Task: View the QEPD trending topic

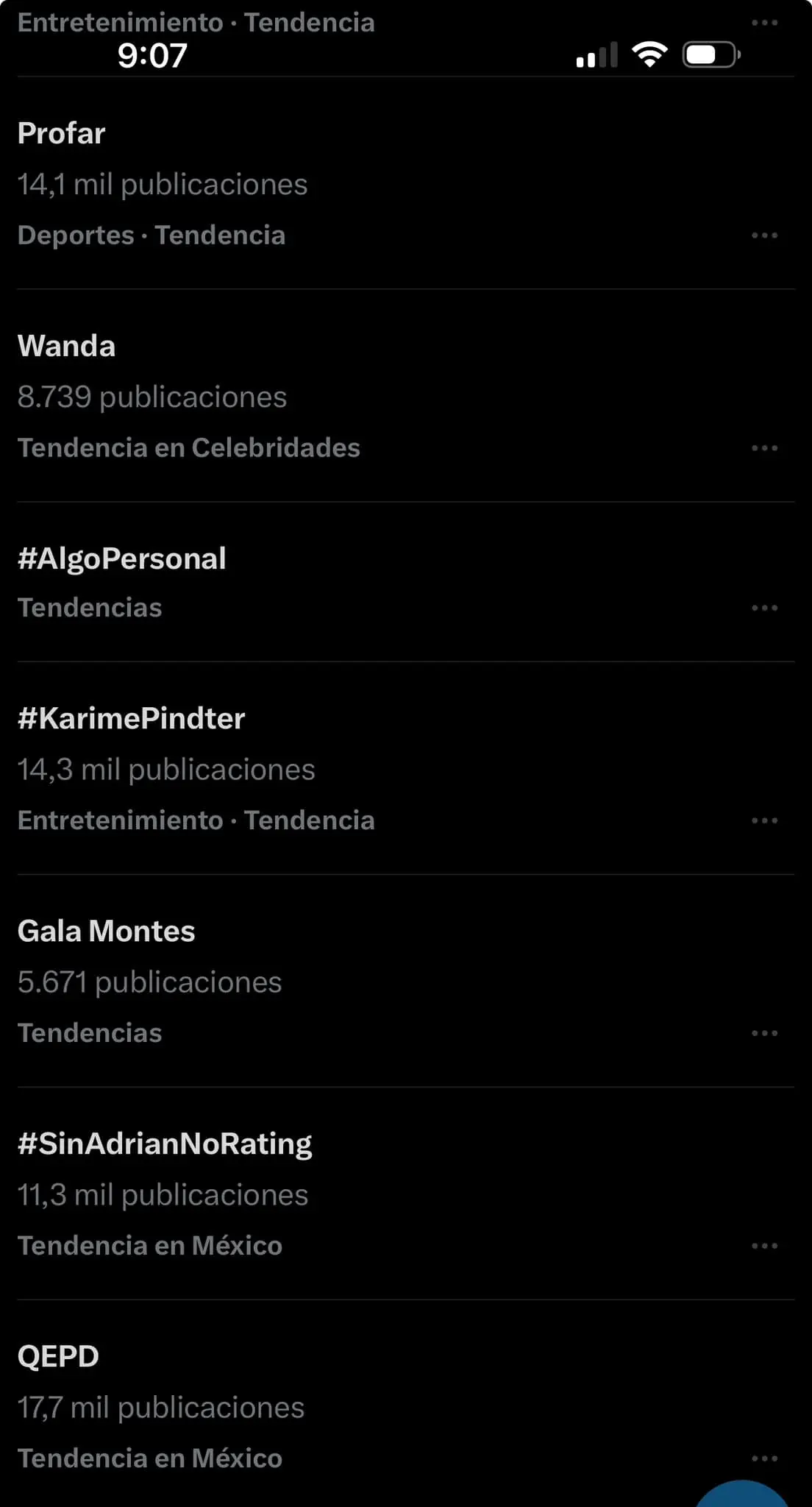Action: pyautogui.click(x=58, y=1357)
